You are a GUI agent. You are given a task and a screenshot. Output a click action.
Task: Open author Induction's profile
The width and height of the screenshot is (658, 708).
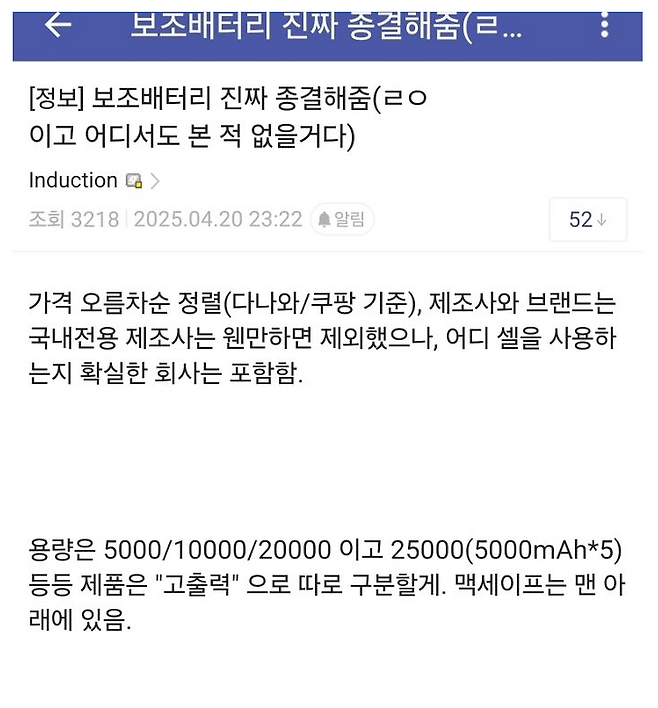(74, 181)
